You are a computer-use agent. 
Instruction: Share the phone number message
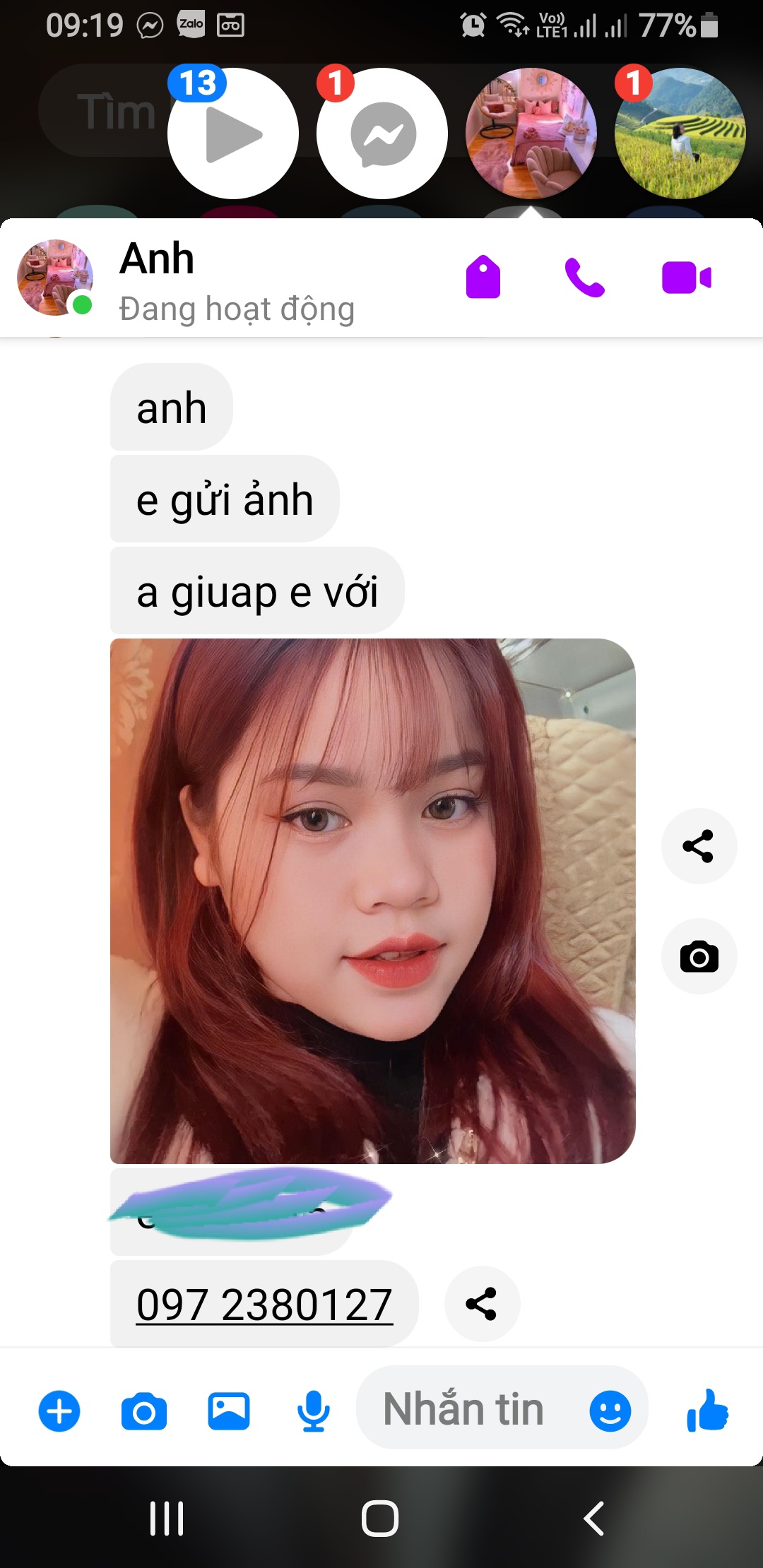(x=482, y=1304)
